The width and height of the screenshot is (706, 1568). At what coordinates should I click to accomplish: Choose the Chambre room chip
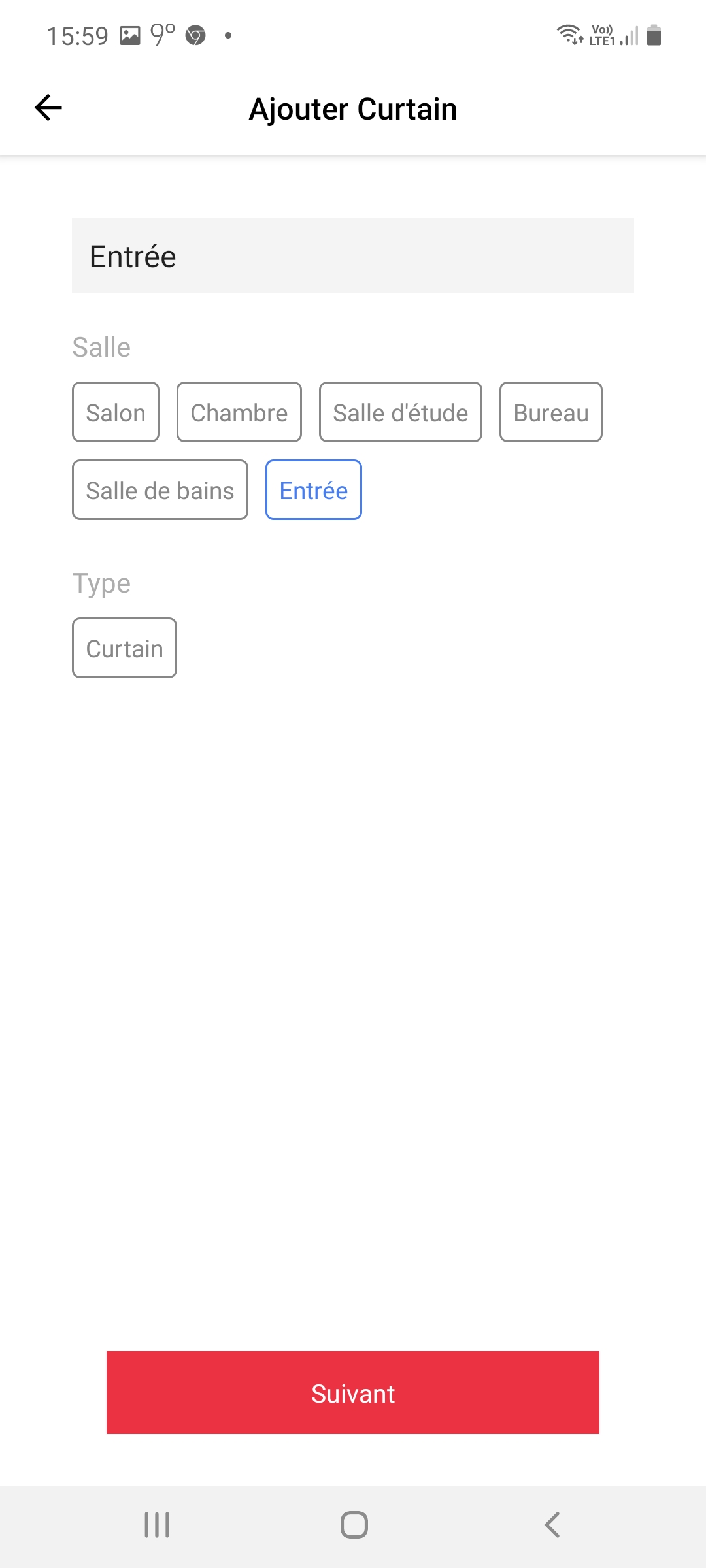tap(239, 412)
